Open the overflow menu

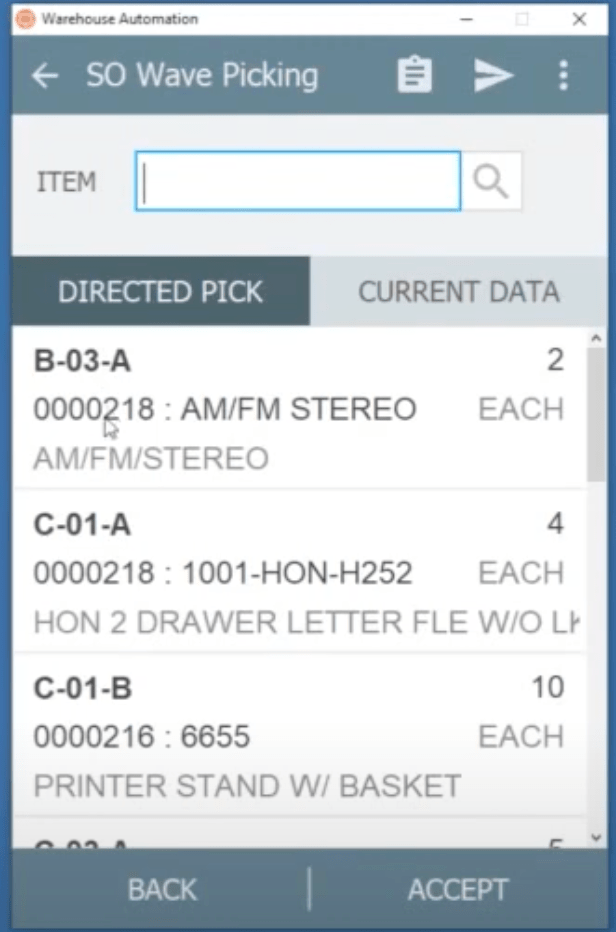(x=564, y=76)
